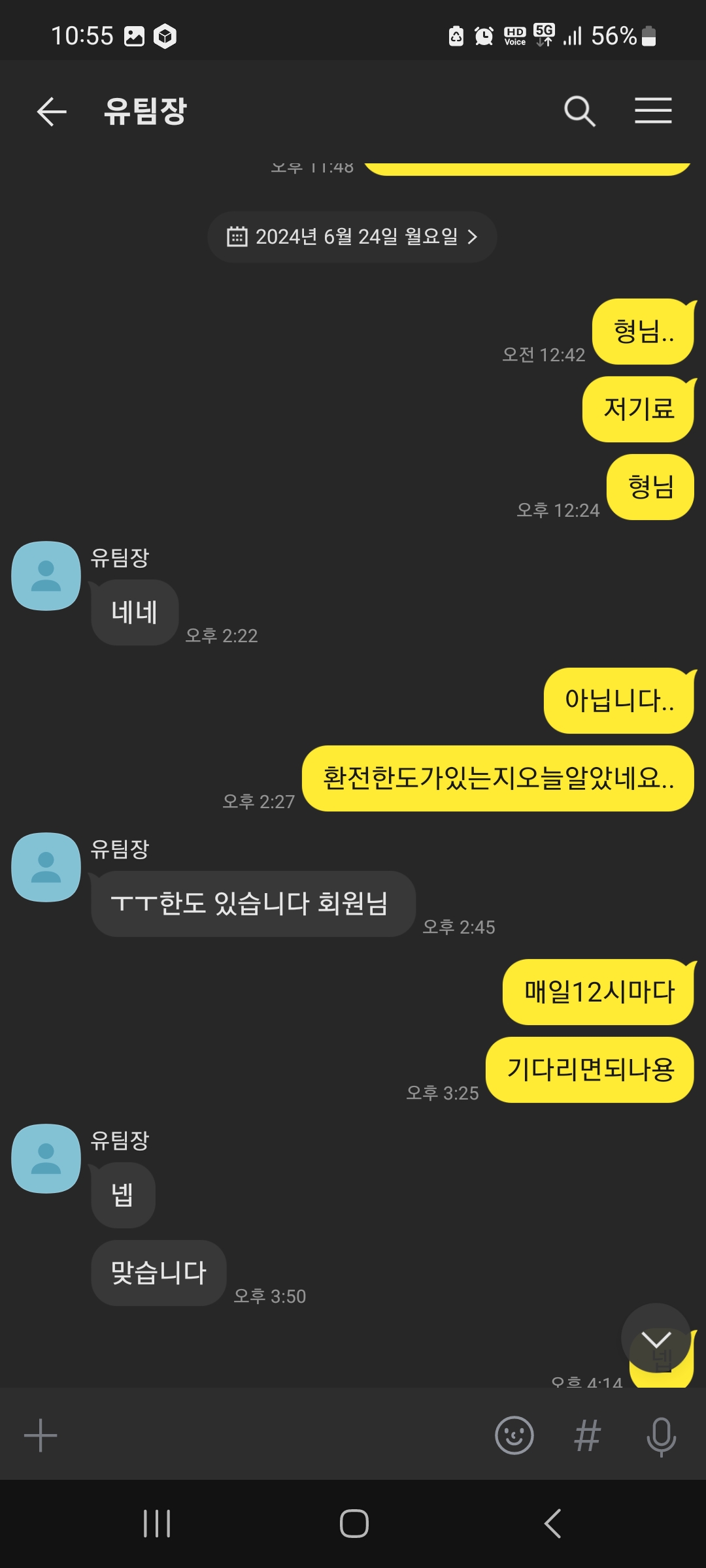
Task: Go back from the 유팀장 chat
Action: pos(52,111)
